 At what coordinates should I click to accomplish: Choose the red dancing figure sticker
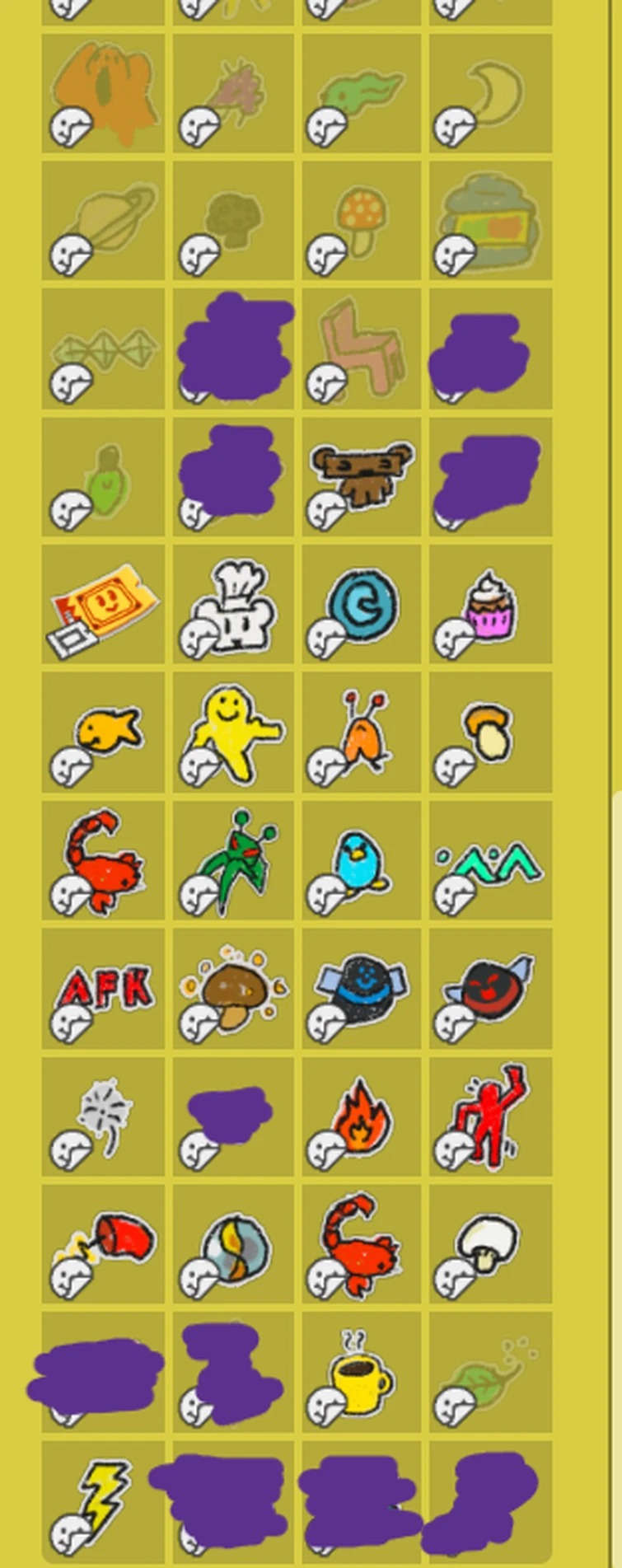pos(490,1116)
